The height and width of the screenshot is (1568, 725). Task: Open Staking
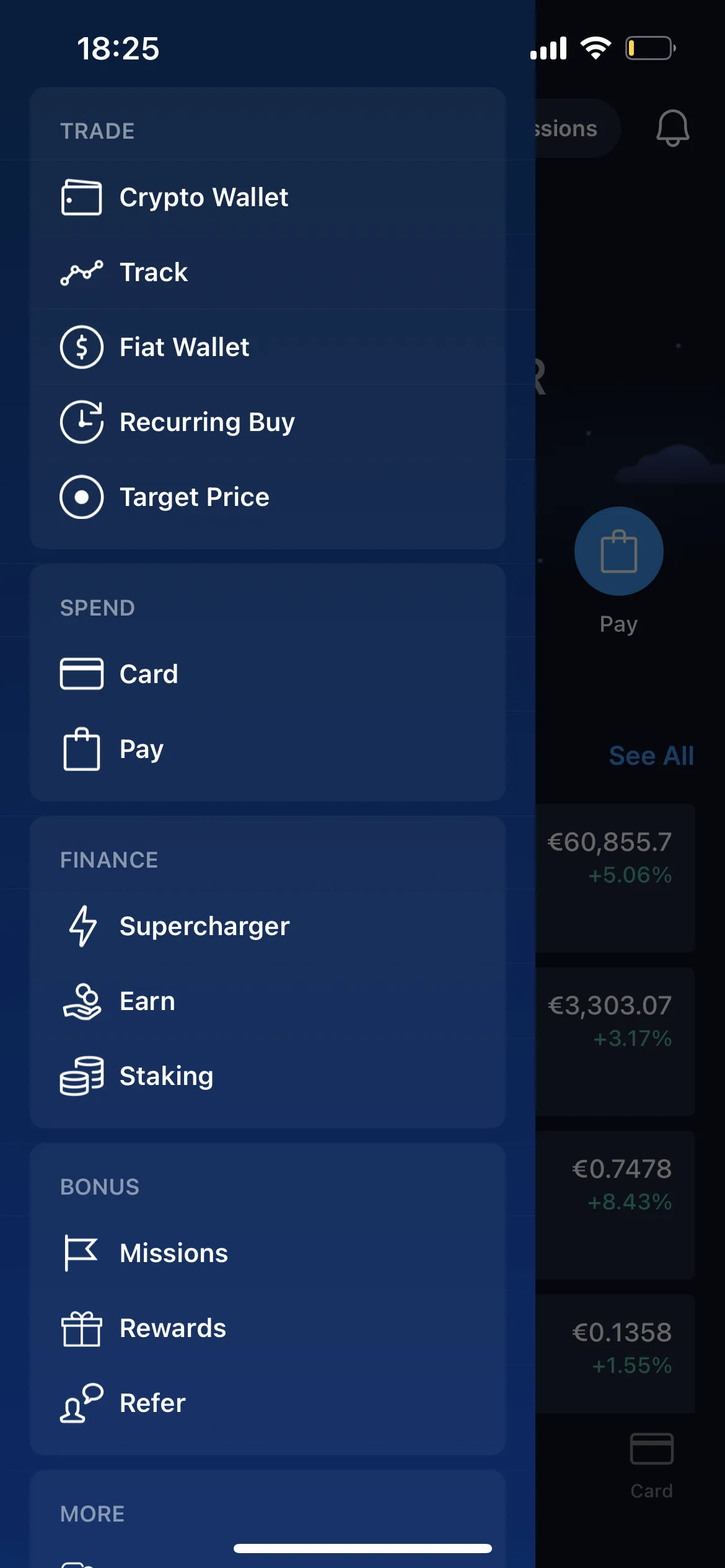point(166,1076)
